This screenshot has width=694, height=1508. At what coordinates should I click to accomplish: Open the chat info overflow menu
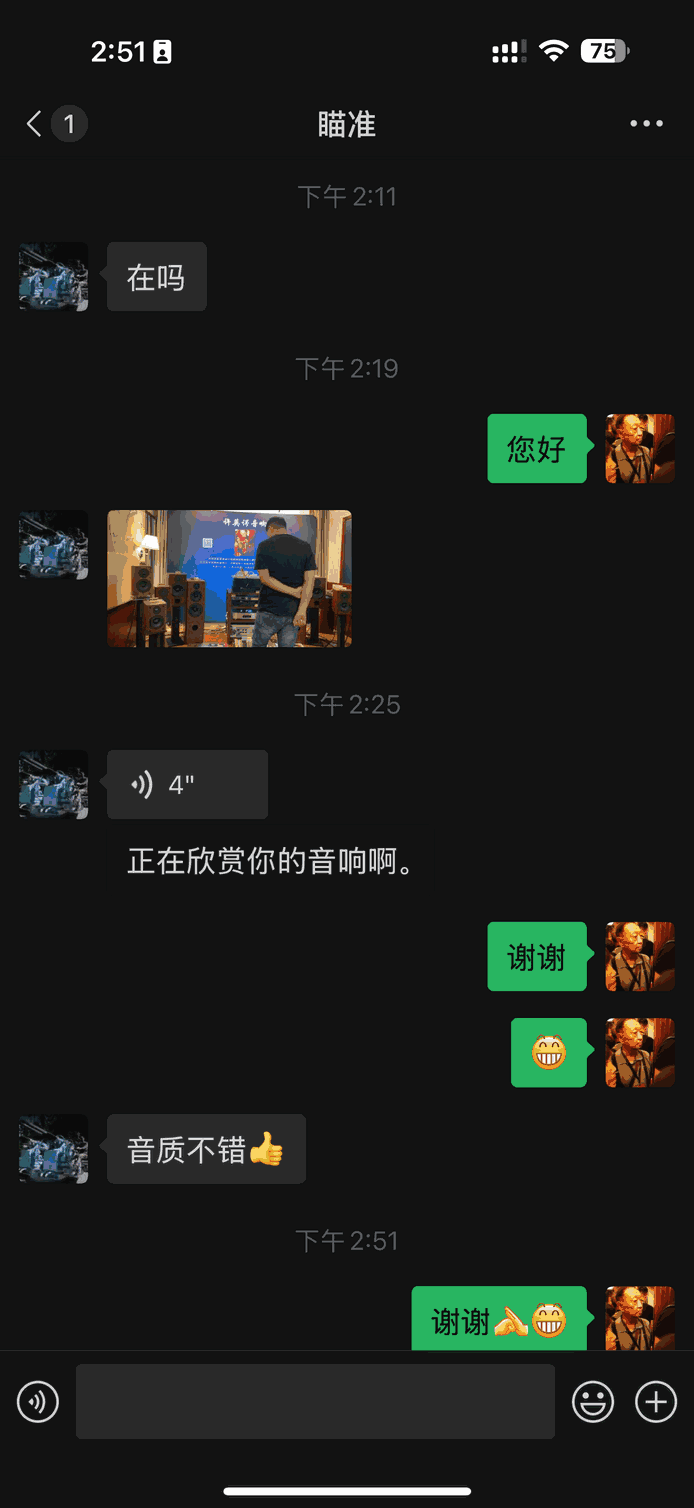[646, 124]
